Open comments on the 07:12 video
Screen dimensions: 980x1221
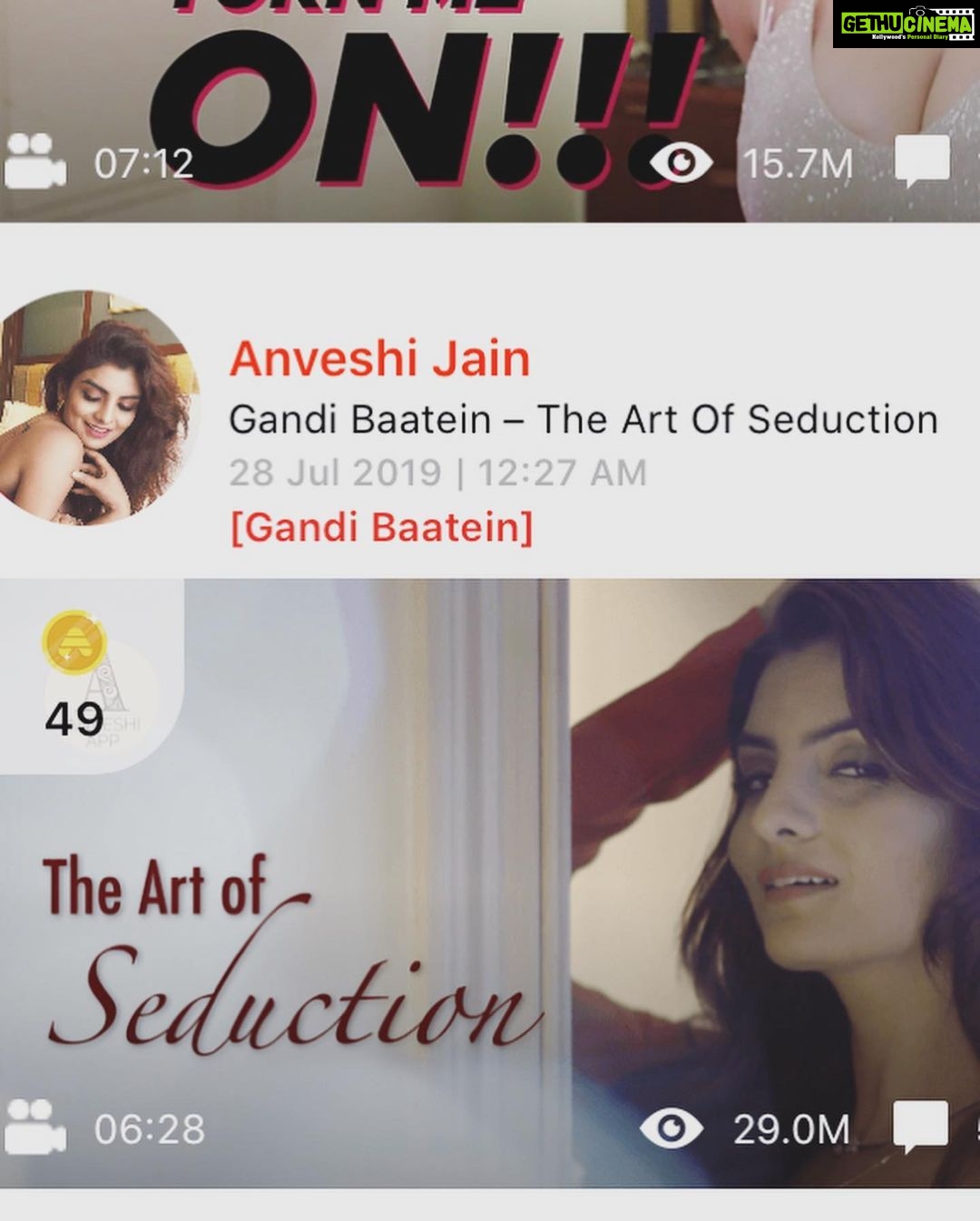coord(922,162)
